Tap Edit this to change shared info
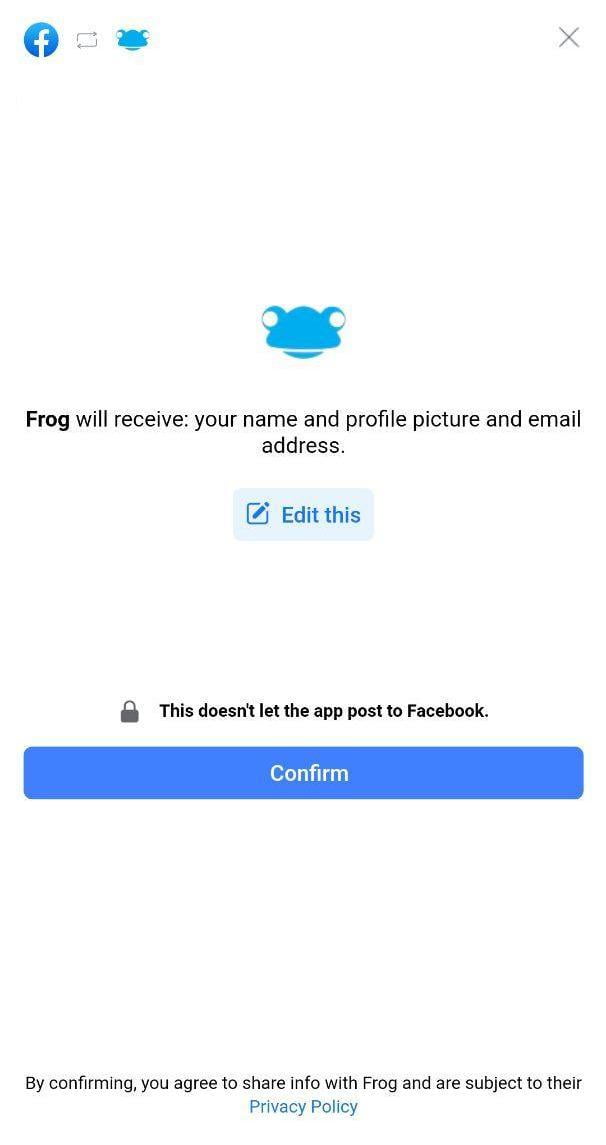The image size is (606, 1145). tap(303, 515)
